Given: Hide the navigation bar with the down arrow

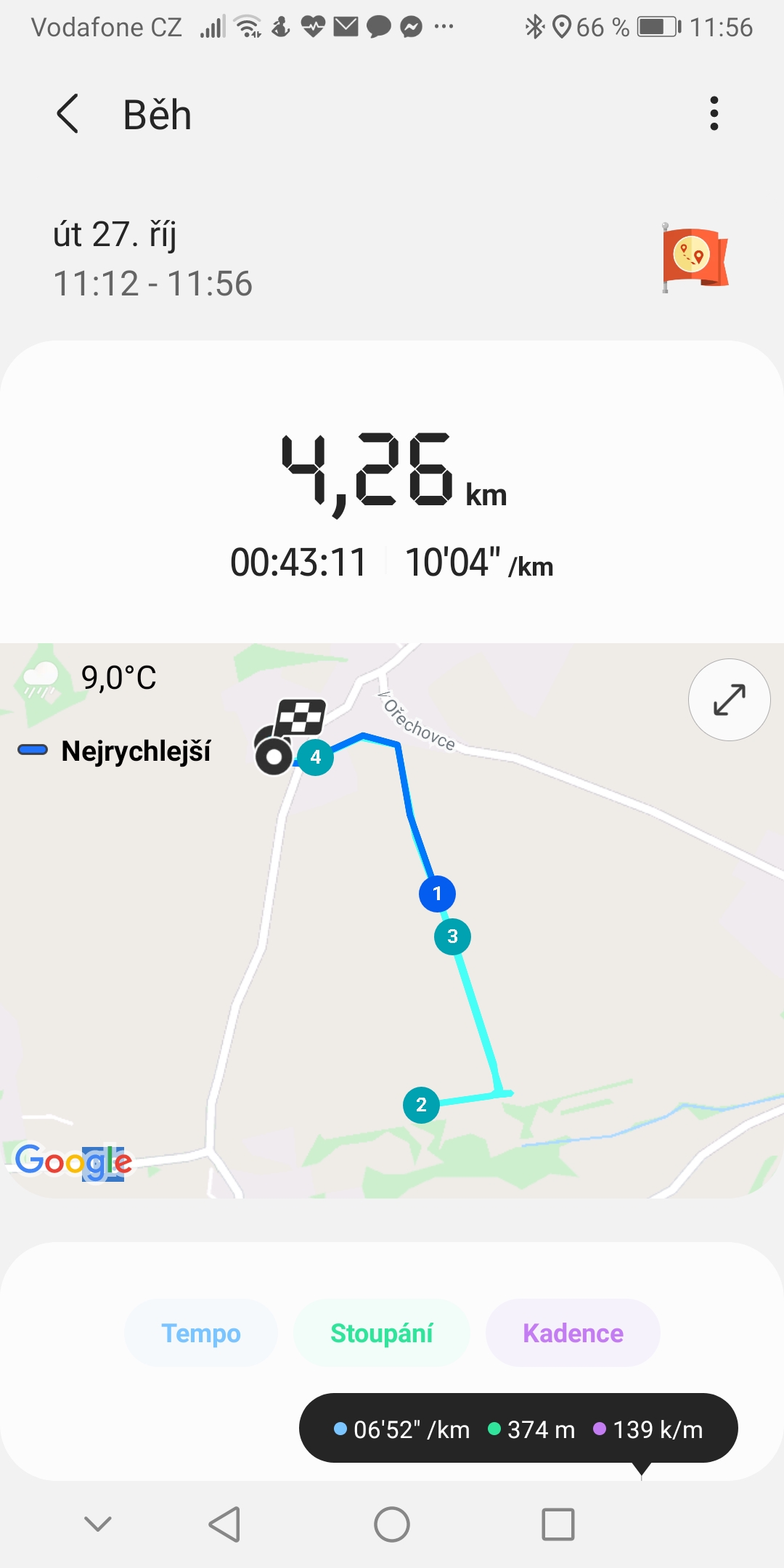Looking at the screenshot, I should (x=98, y=1524).
